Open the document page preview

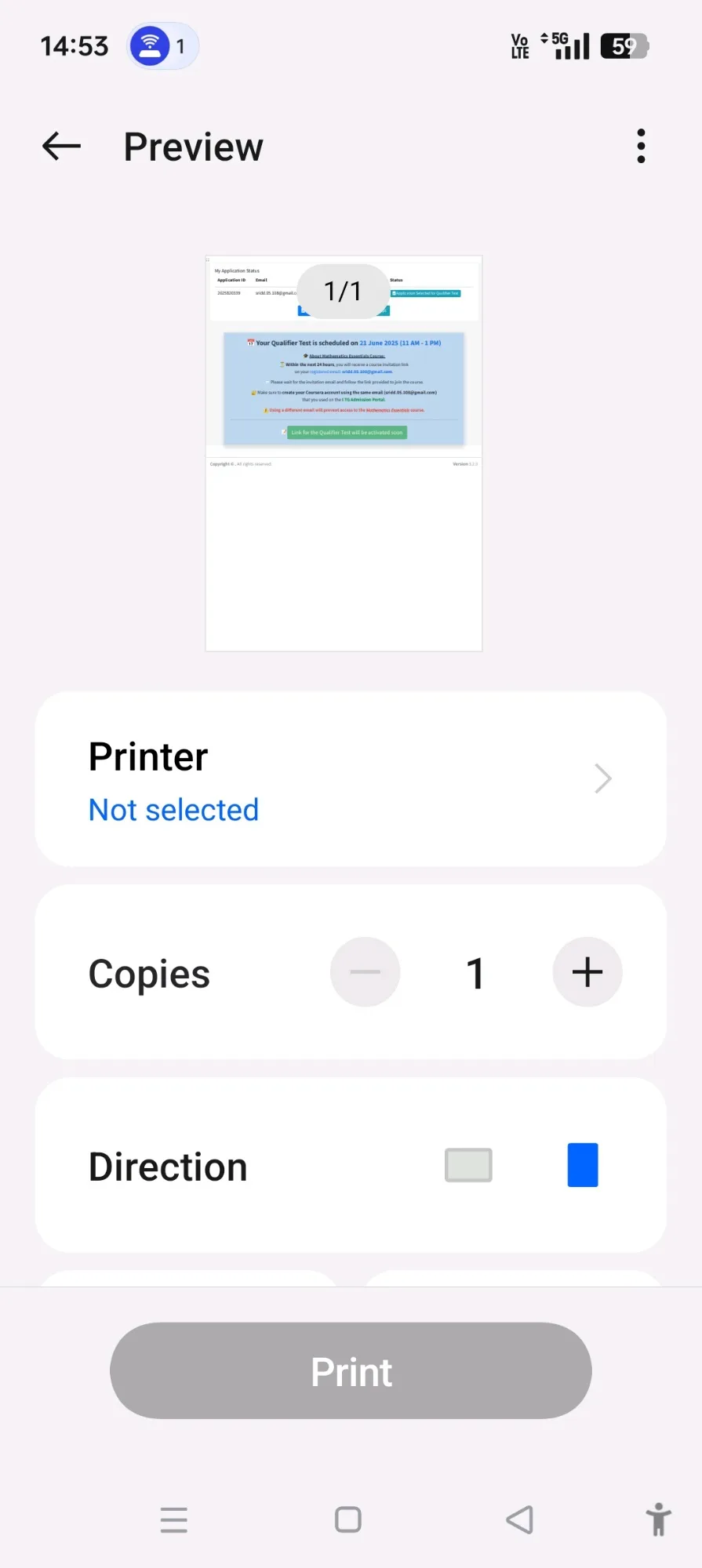[344, 453]
